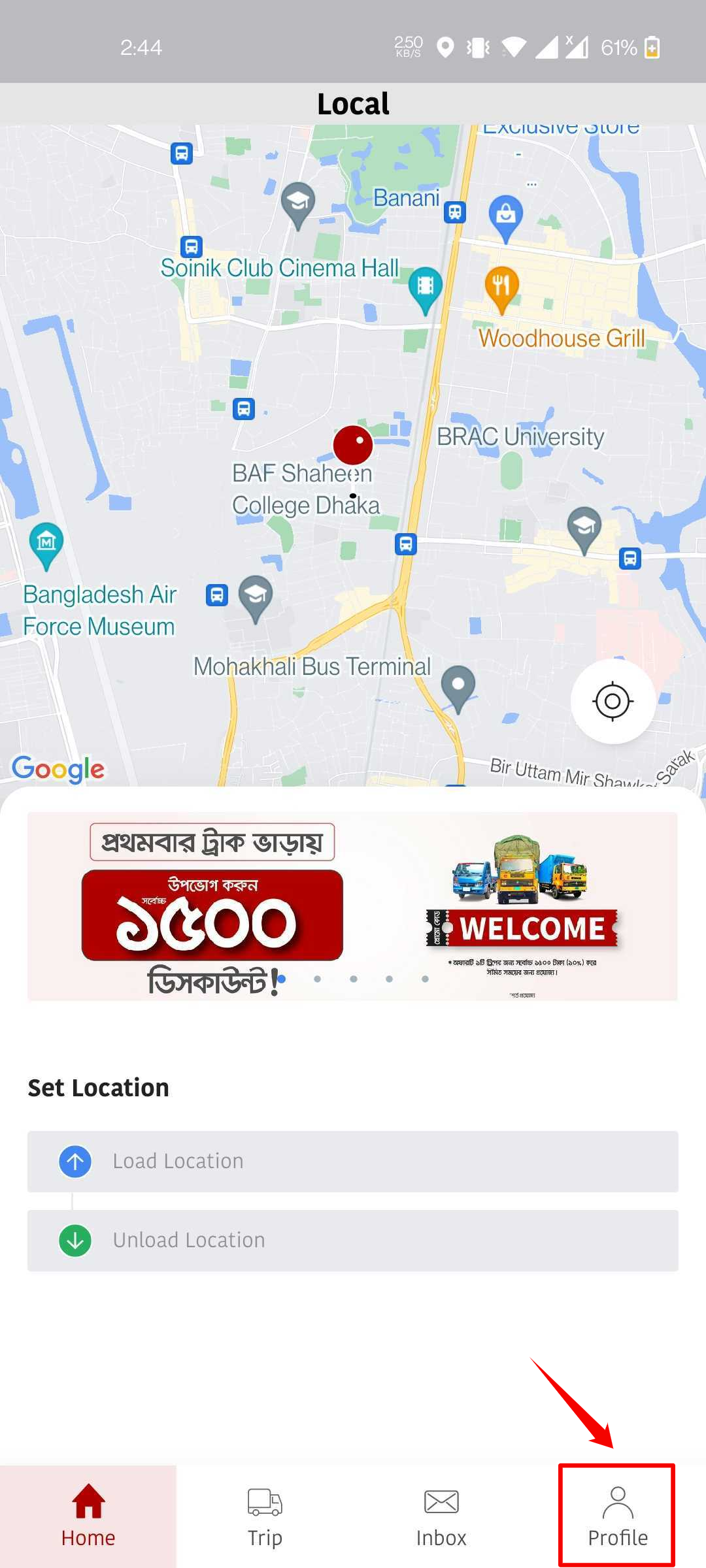Recenter map with the my-location button
The image size is (706, 1568).
[613, 701]
